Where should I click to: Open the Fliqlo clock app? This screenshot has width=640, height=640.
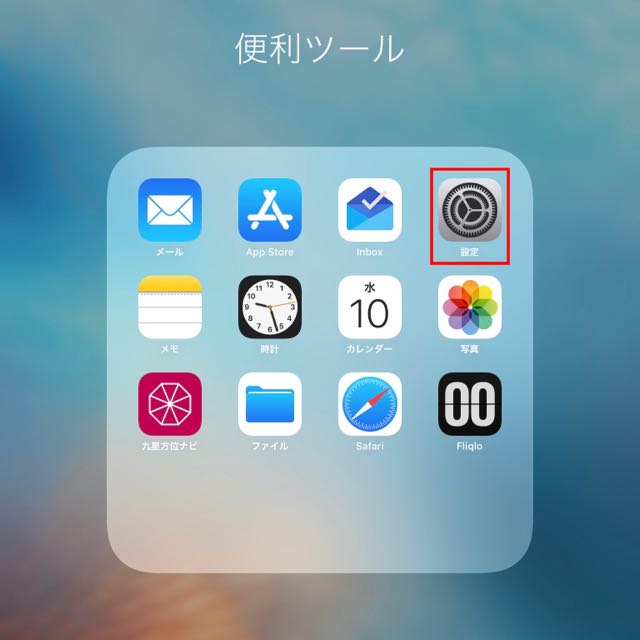470,404
